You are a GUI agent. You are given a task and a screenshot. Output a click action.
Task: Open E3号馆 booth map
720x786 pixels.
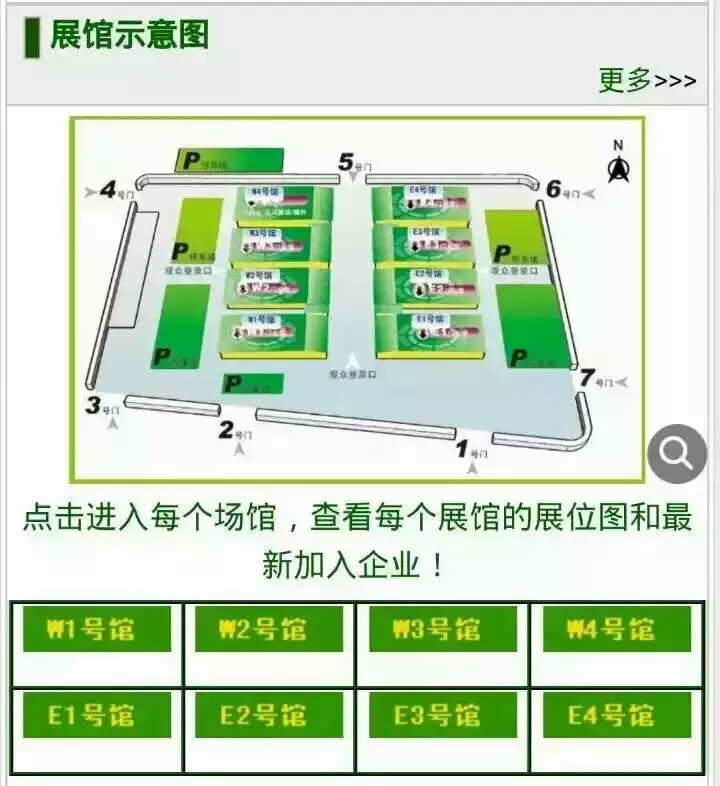443,716
